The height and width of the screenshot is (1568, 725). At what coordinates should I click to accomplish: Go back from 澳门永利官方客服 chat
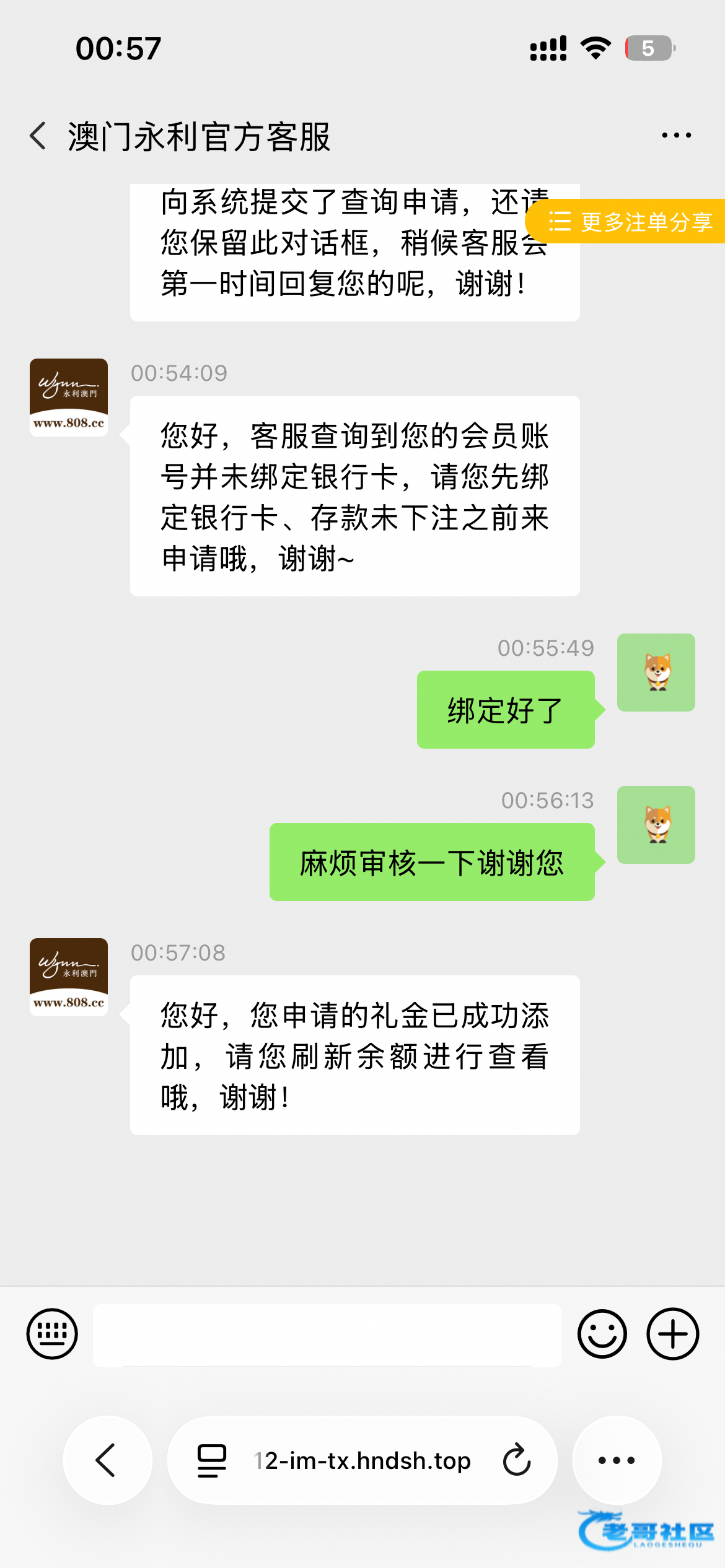[38, 136]
